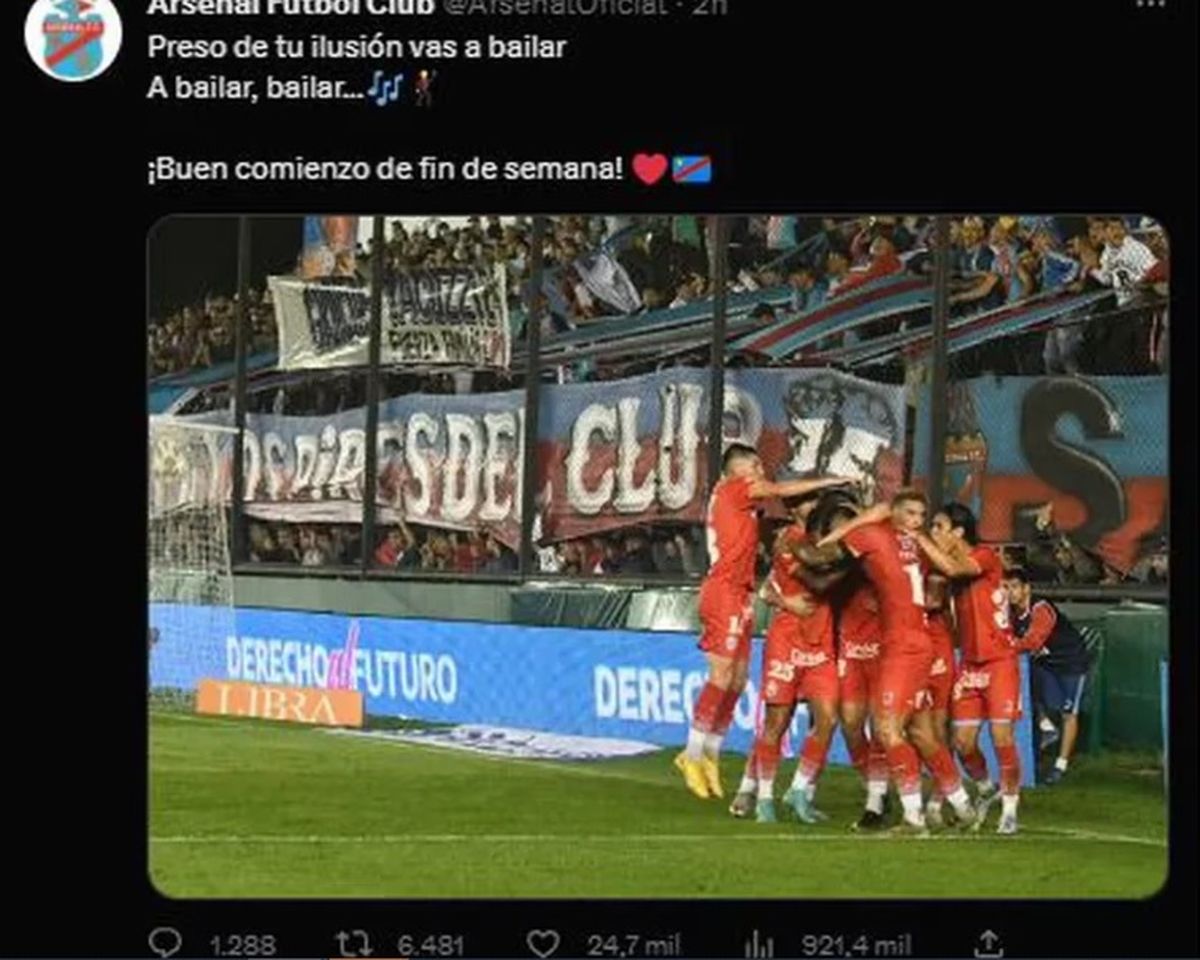Reply to the Arsenal tweet
This screenshot has width=1200, height=960.
[165, 943]
